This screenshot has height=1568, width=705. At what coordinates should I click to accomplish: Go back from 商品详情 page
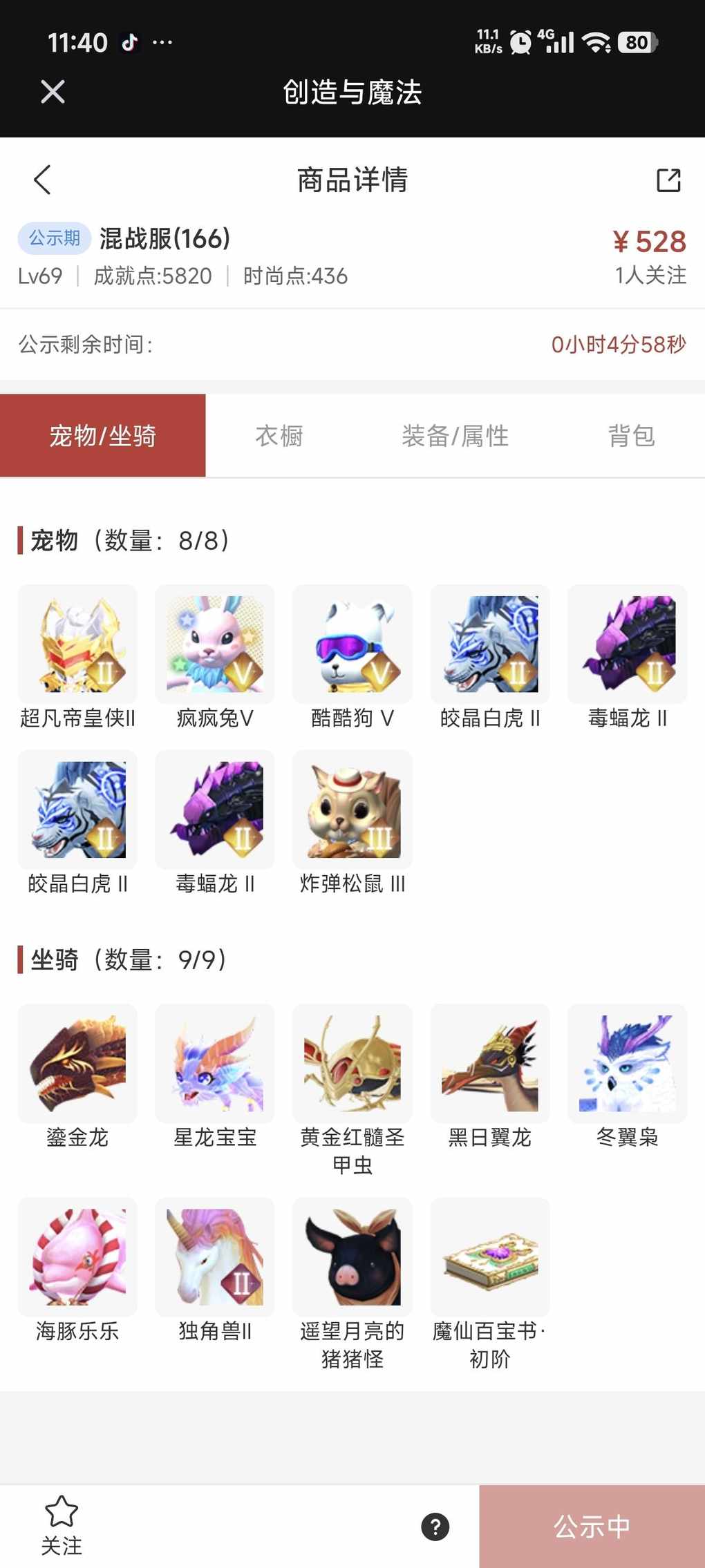(43, 180)
